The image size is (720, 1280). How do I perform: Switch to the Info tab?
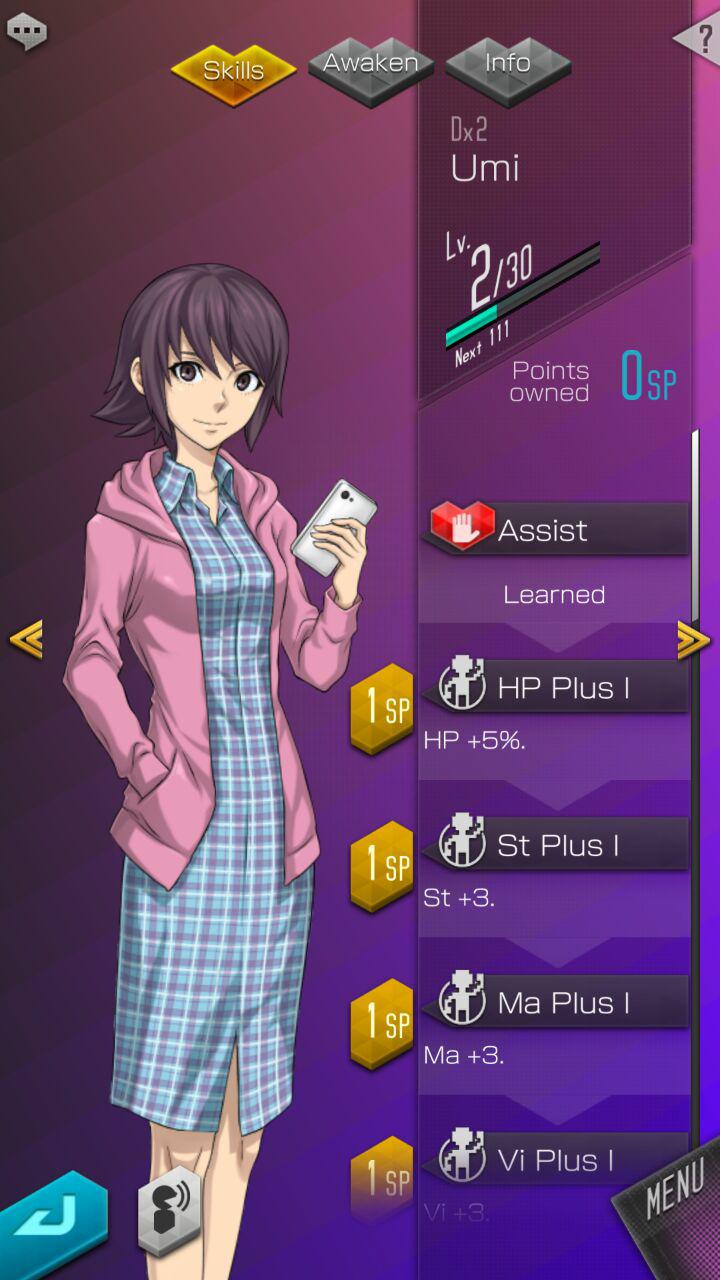(x=507, y=65)
